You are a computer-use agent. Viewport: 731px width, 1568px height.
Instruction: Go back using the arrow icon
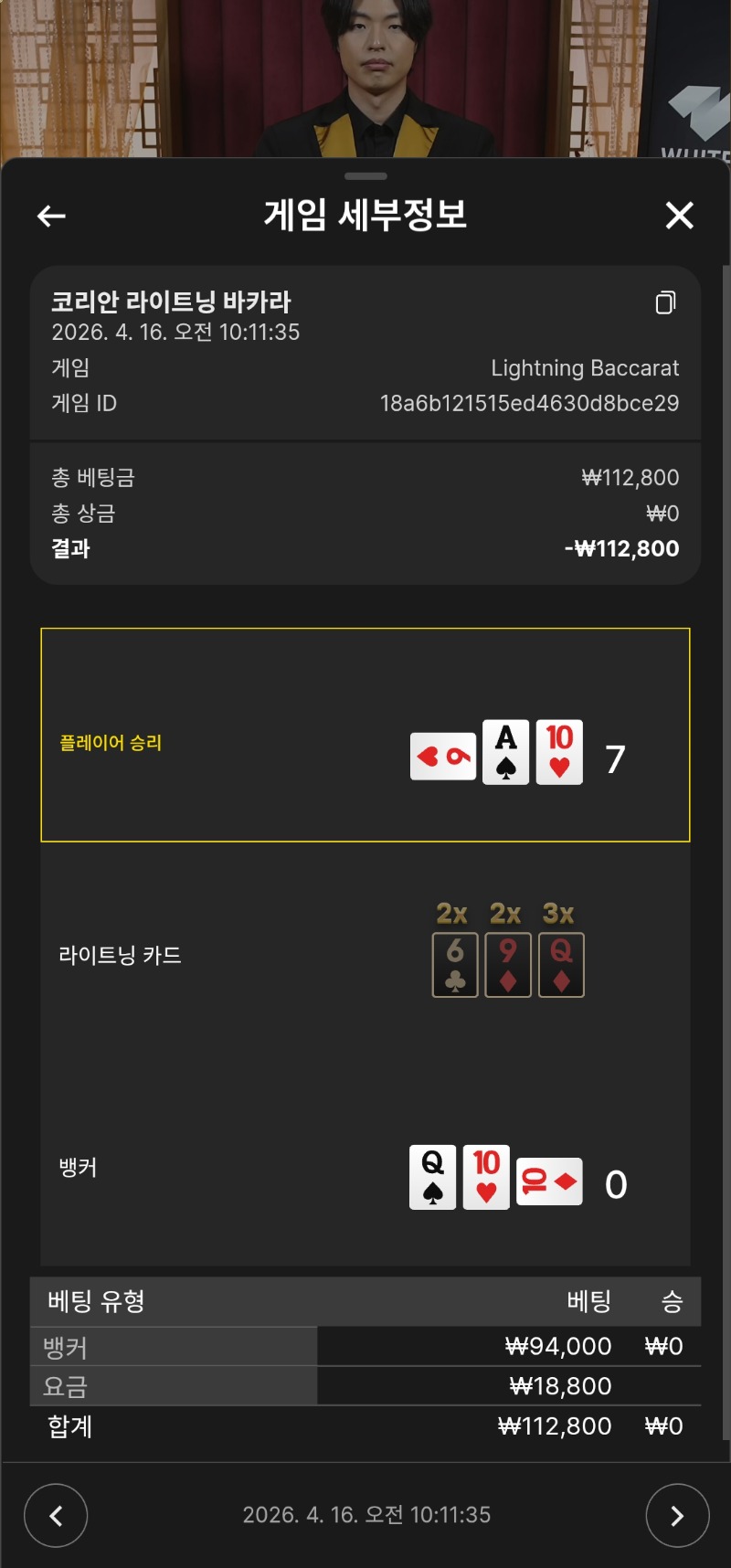click(x=51, y=216)
